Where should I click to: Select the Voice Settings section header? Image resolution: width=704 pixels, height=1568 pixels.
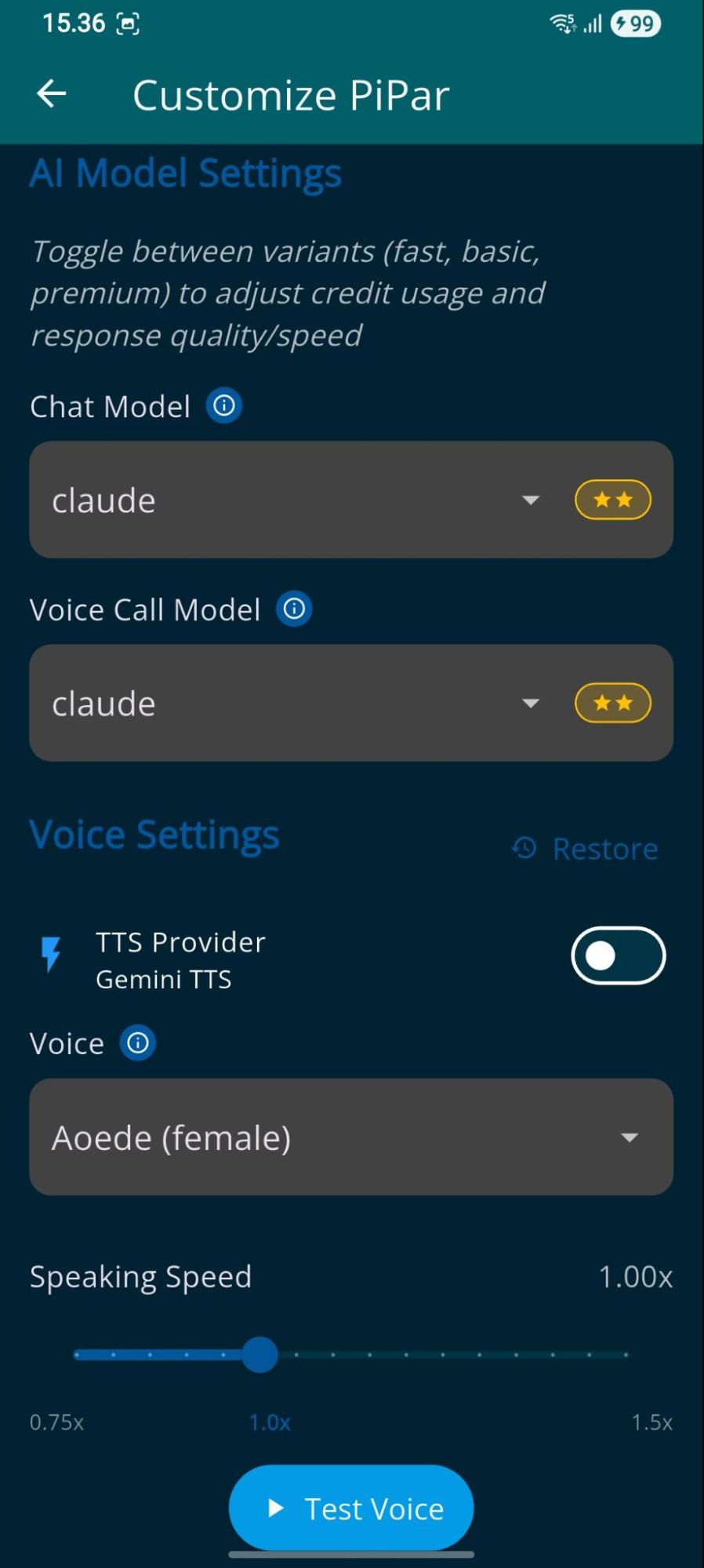pyautogui.click(x=154, y=834)
